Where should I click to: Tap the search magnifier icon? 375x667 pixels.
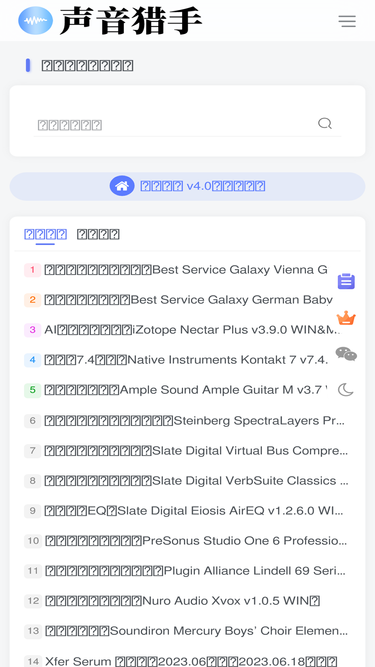tap(325, 124)
